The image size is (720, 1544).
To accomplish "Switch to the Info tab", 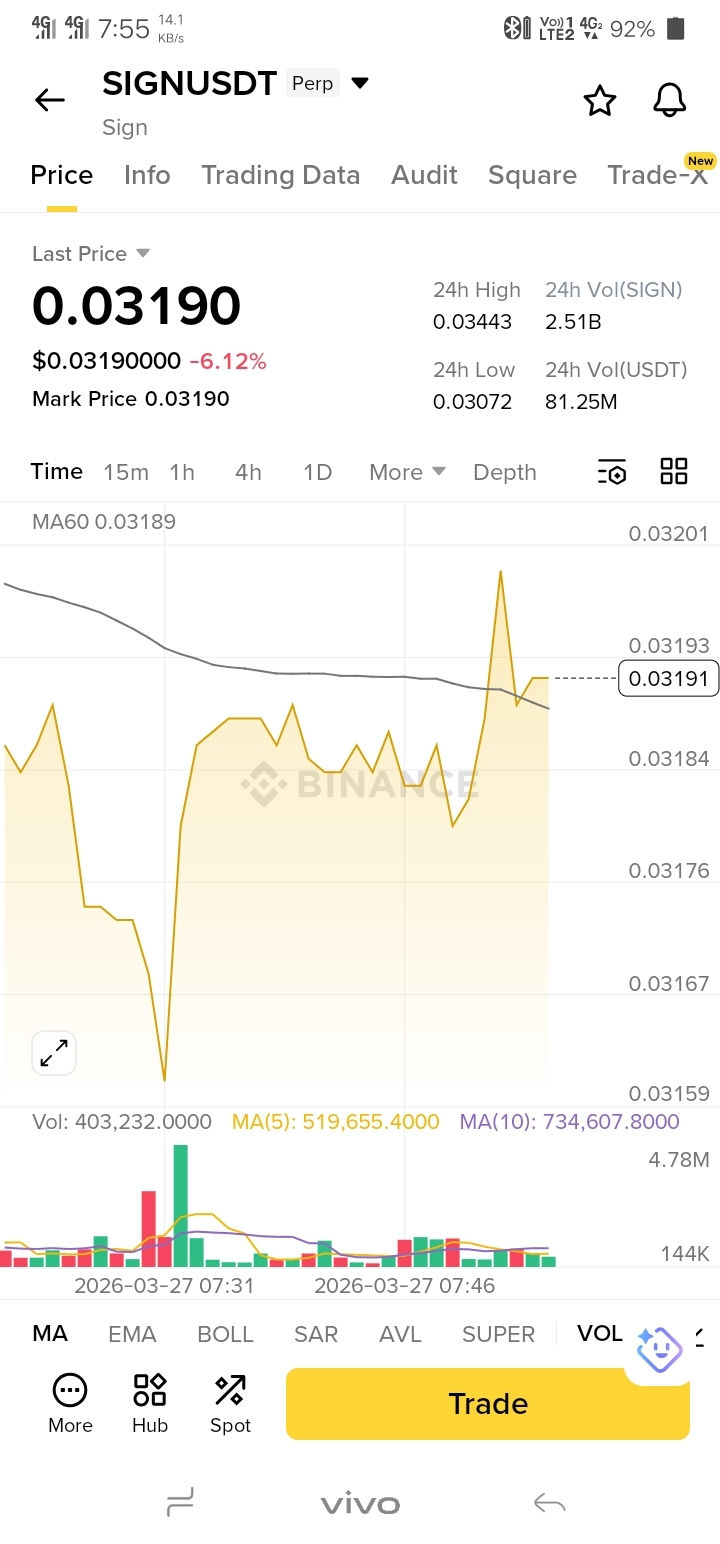I will pos(147,175).
